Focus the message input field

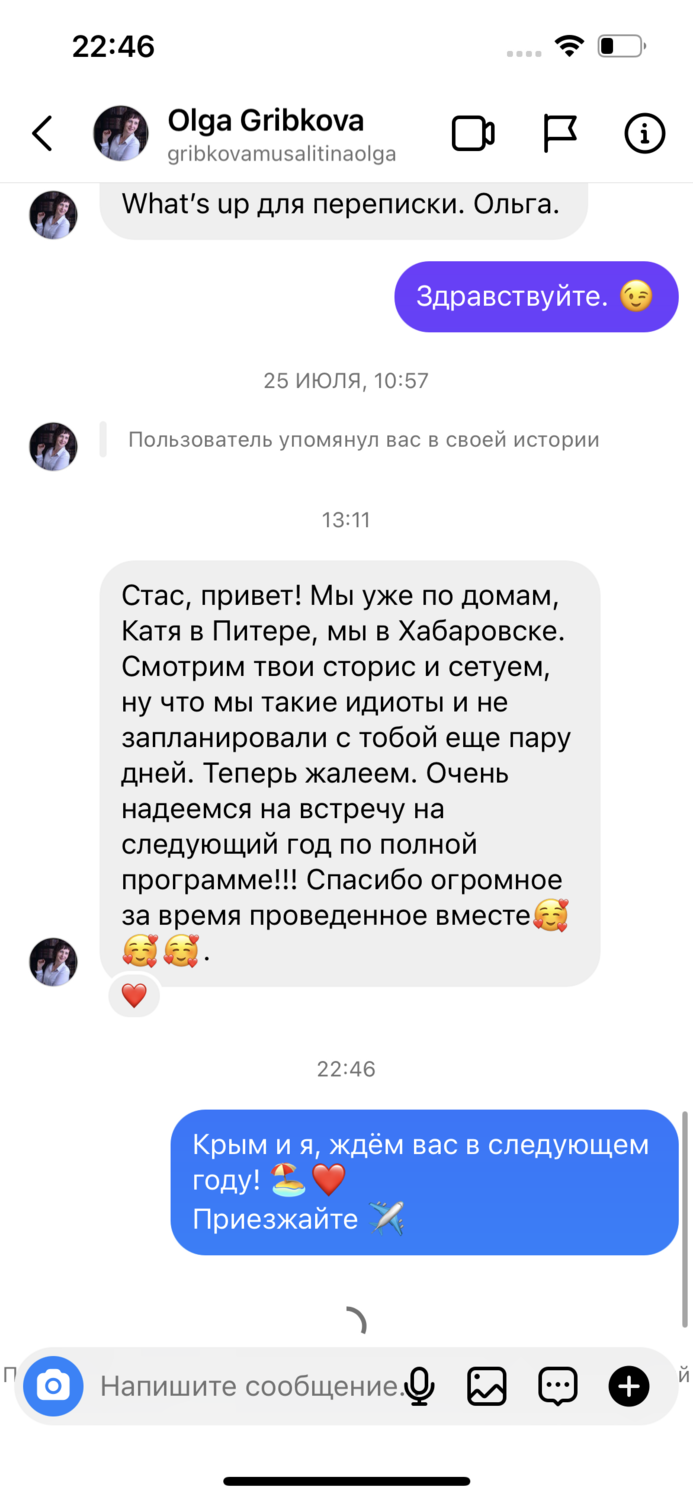[250, 1386]
